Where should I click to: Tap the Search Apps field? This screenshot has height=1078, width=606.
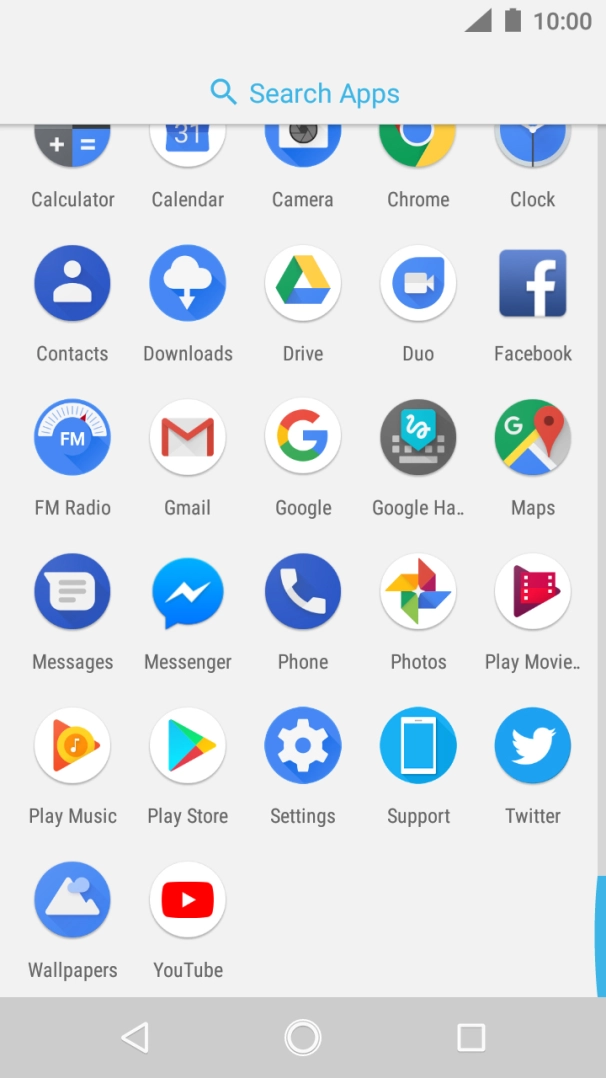pyautogui.click(x=303, y=92)
